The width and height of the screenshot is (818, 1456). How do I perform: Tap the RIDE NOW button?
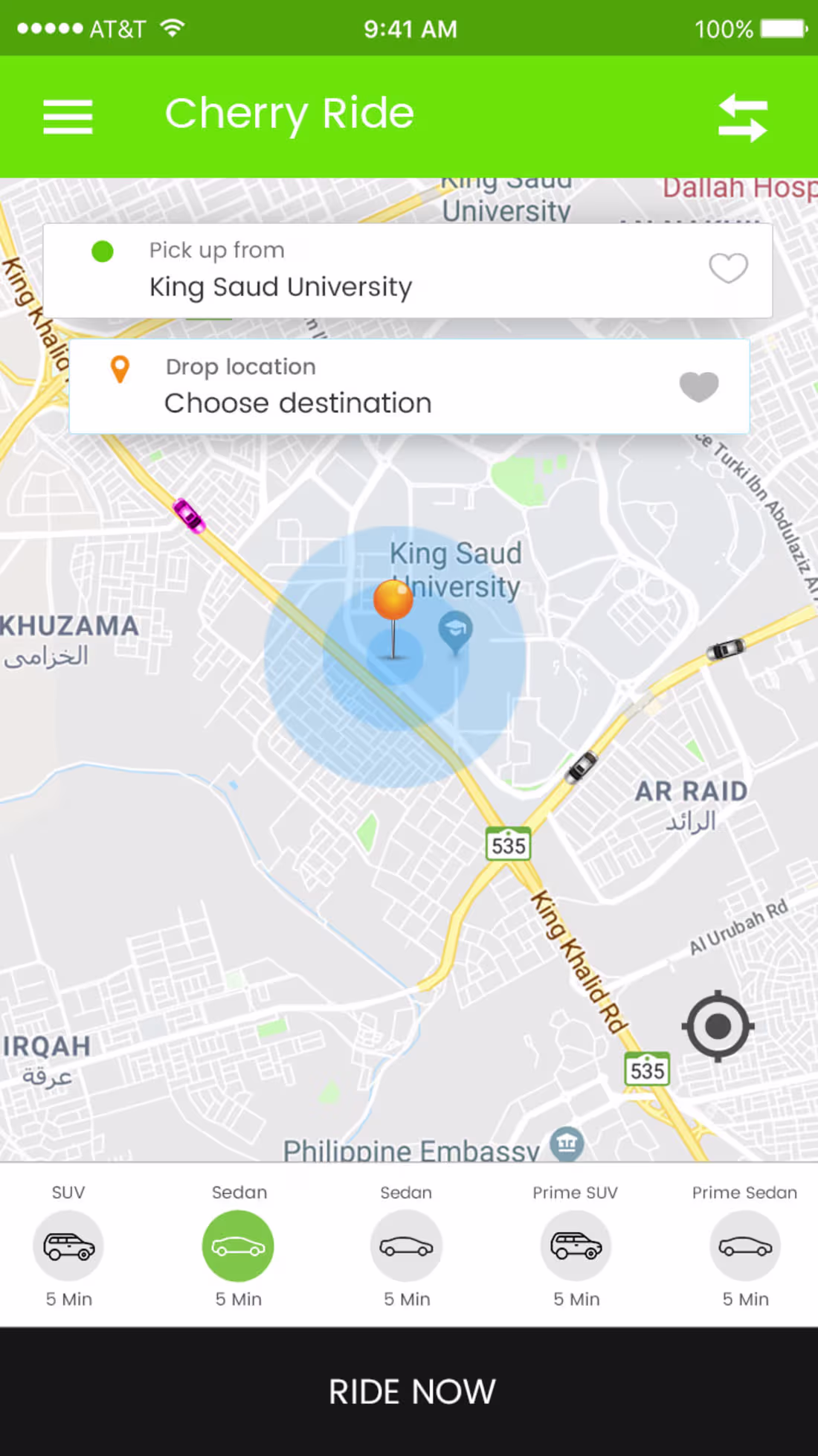tap(409, 1391)
